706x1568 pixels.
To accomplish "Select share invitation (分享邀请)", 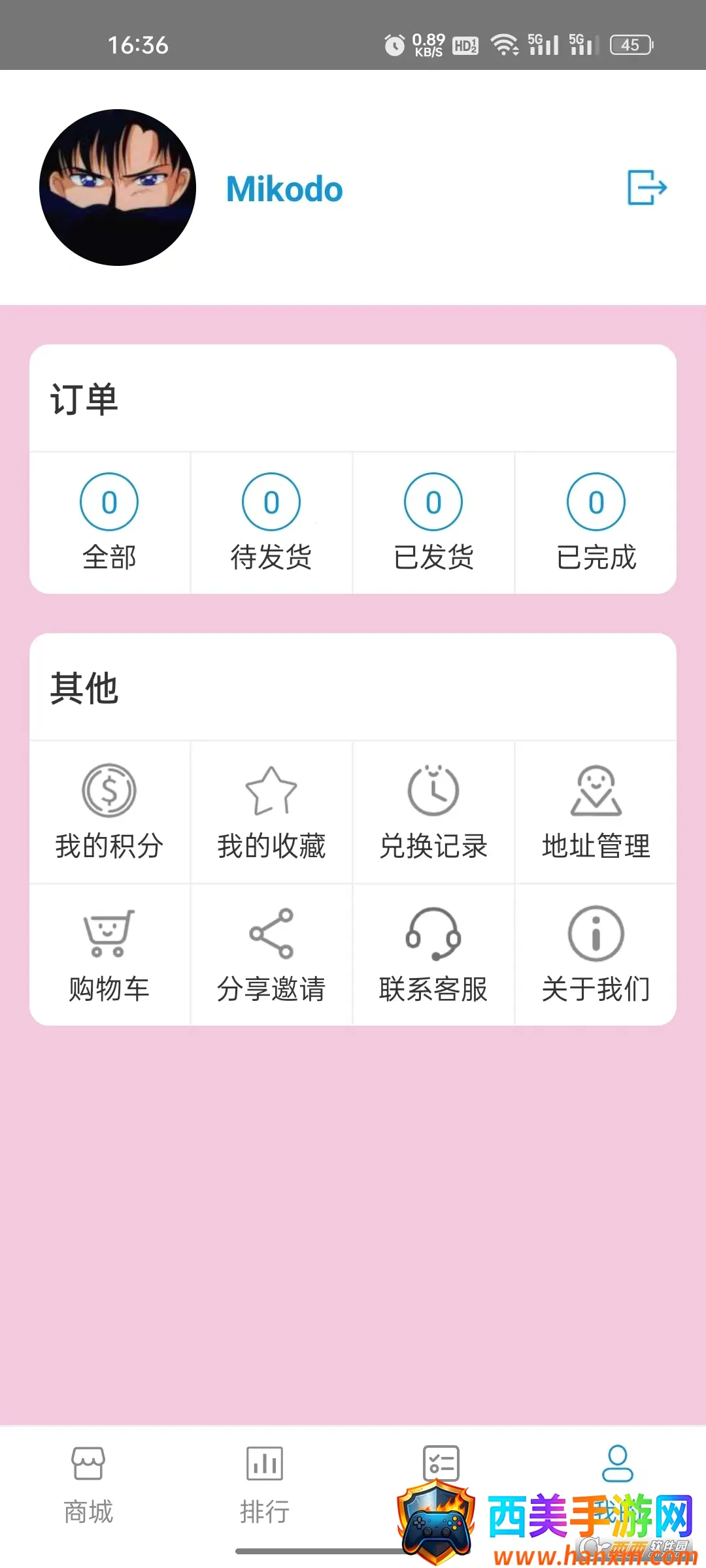I will [x=271, y=955].
